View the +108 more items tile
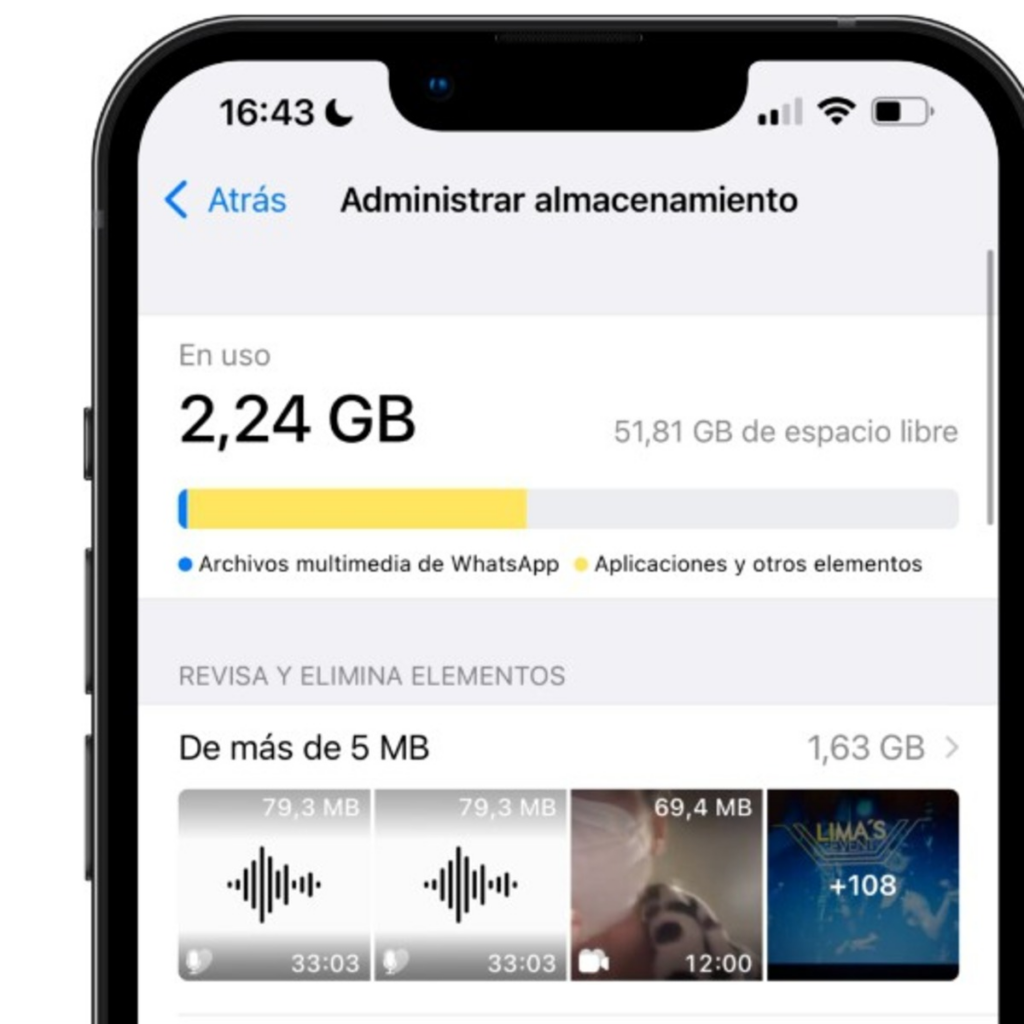The image size is (1024, 1024). (x=862, y=884)
